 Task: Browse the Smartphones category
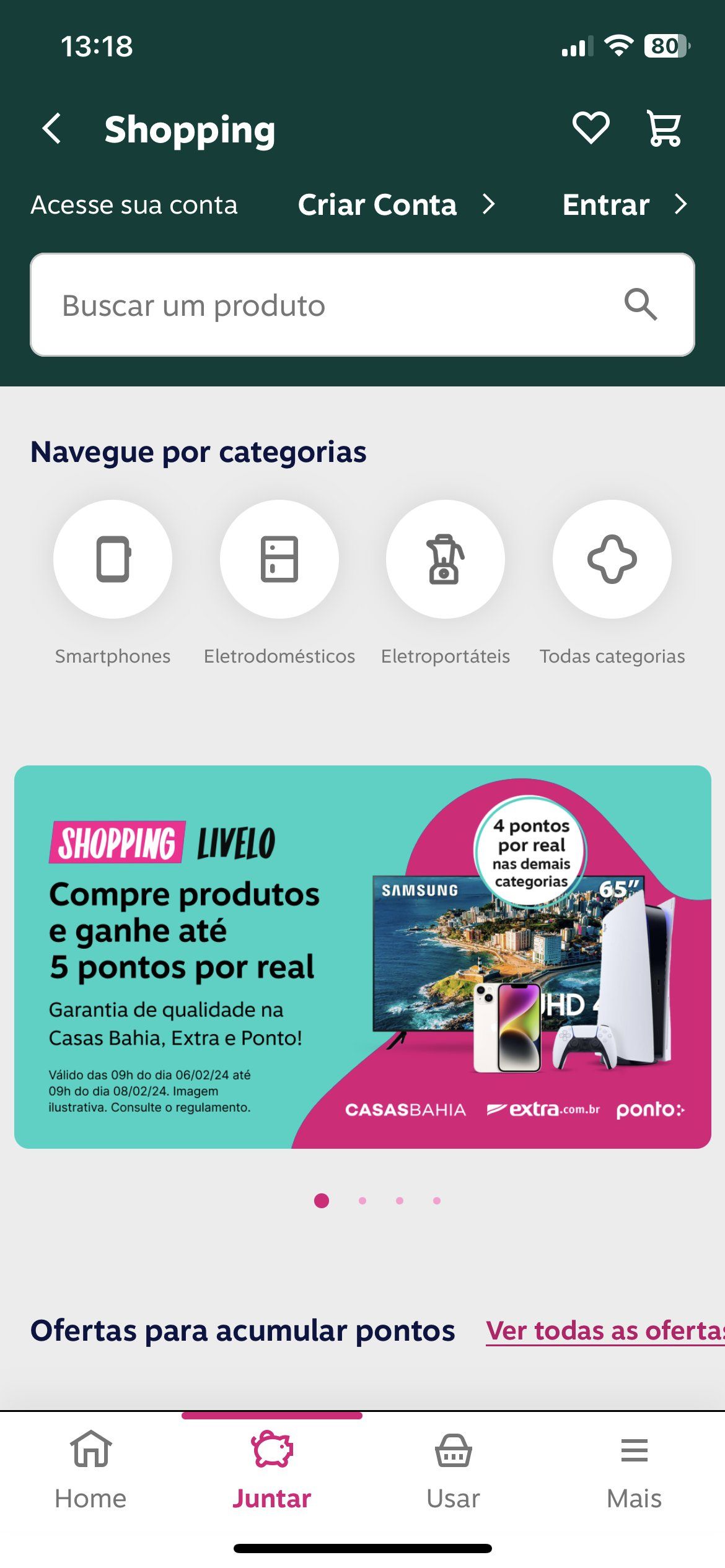click(113, 559)
